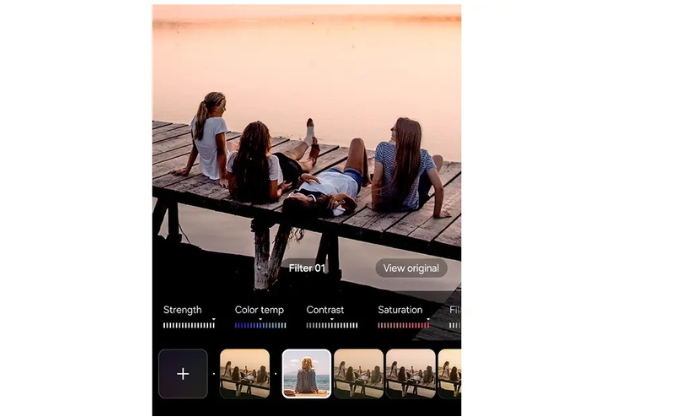
Task: Create a new filter with the plus button
Action: tap(183, 374)
